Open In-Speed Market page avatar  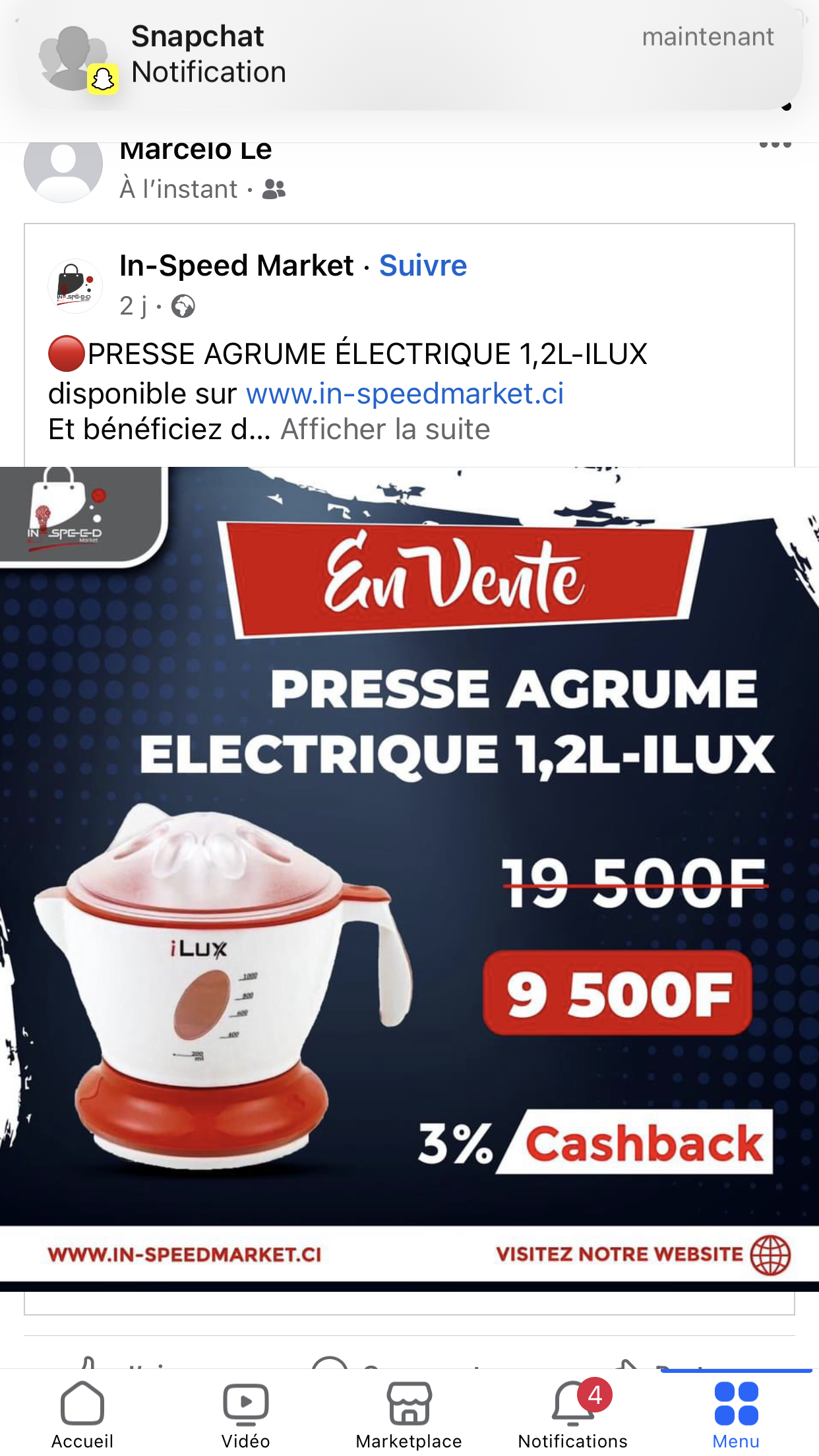(75, 286)
